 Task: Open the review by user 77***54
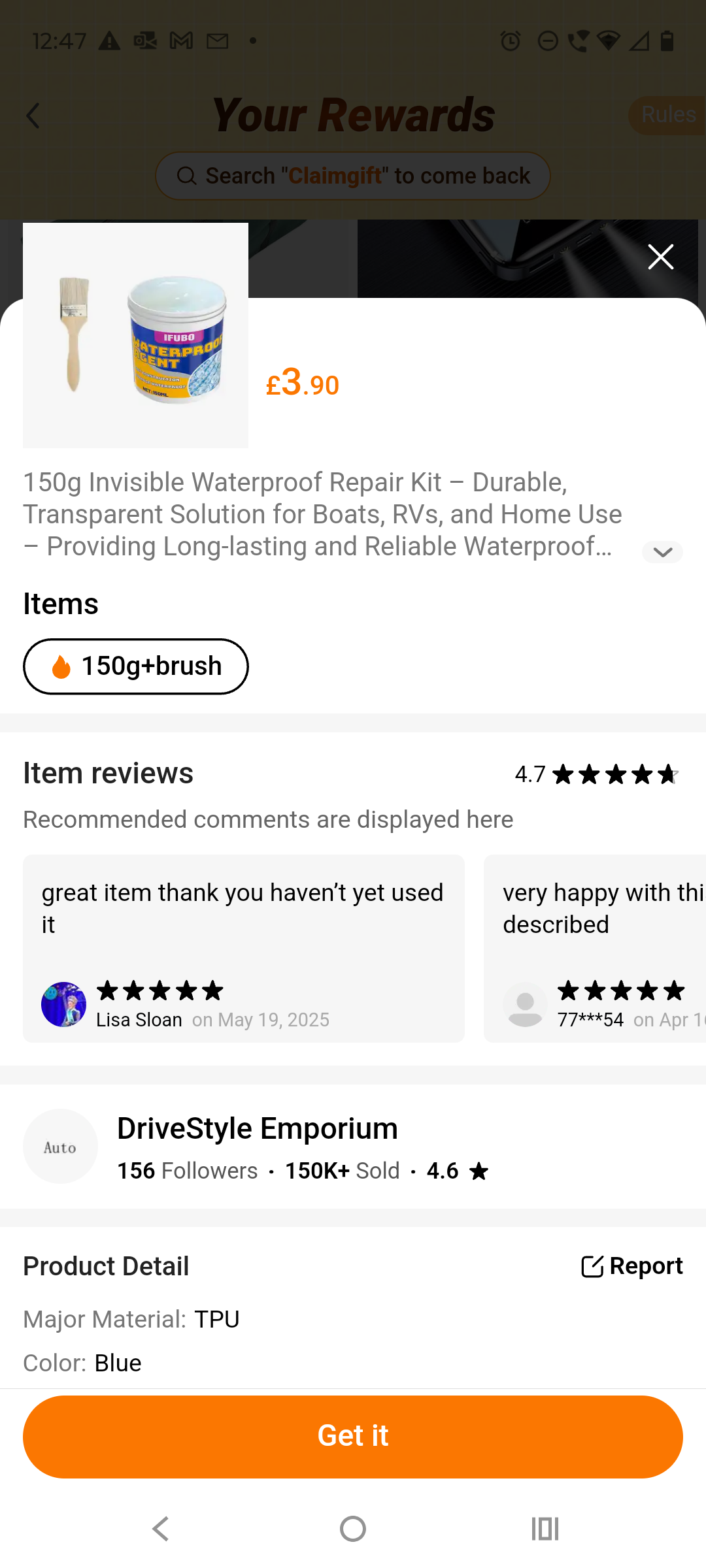(595, 948)
